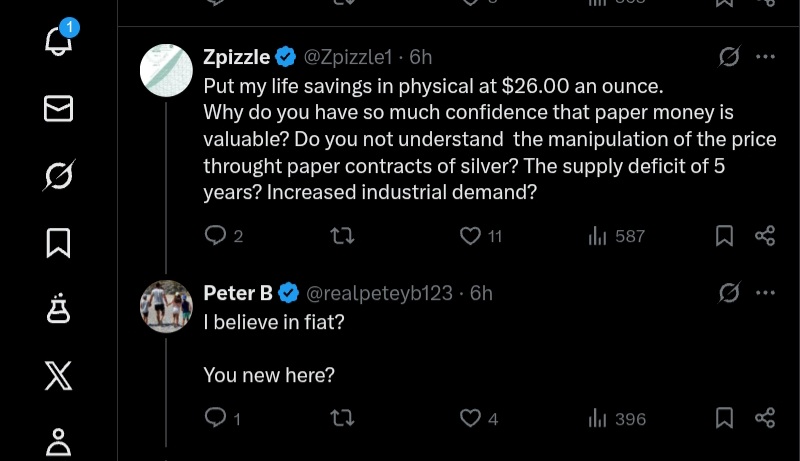Like Zpizzle's post
This screenshot has height=461, width=800.
pyautogui.click(x=470, y=236)
